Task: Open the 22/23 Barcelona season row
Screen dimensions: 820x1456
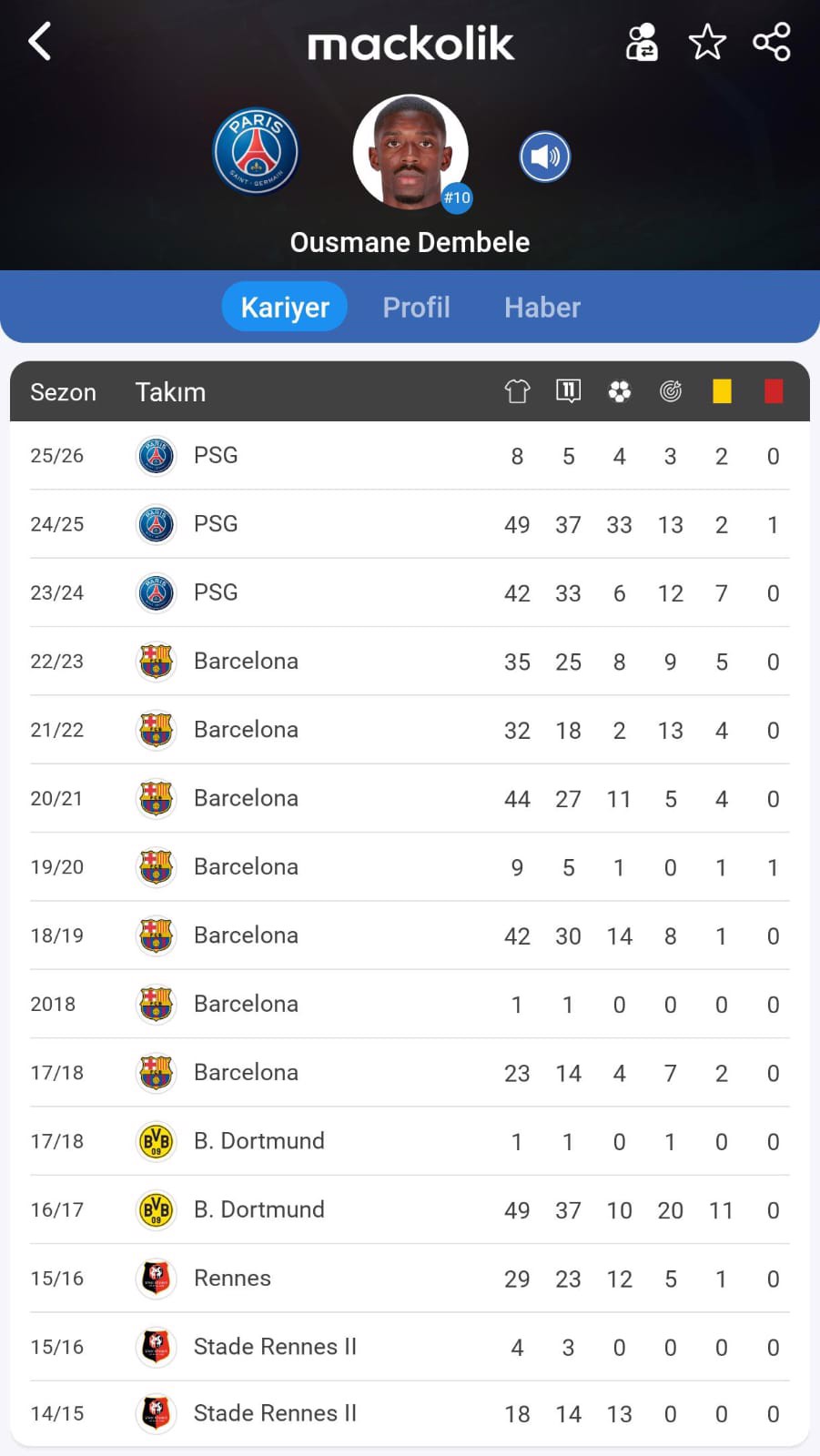Action: [x=410, y=662]
